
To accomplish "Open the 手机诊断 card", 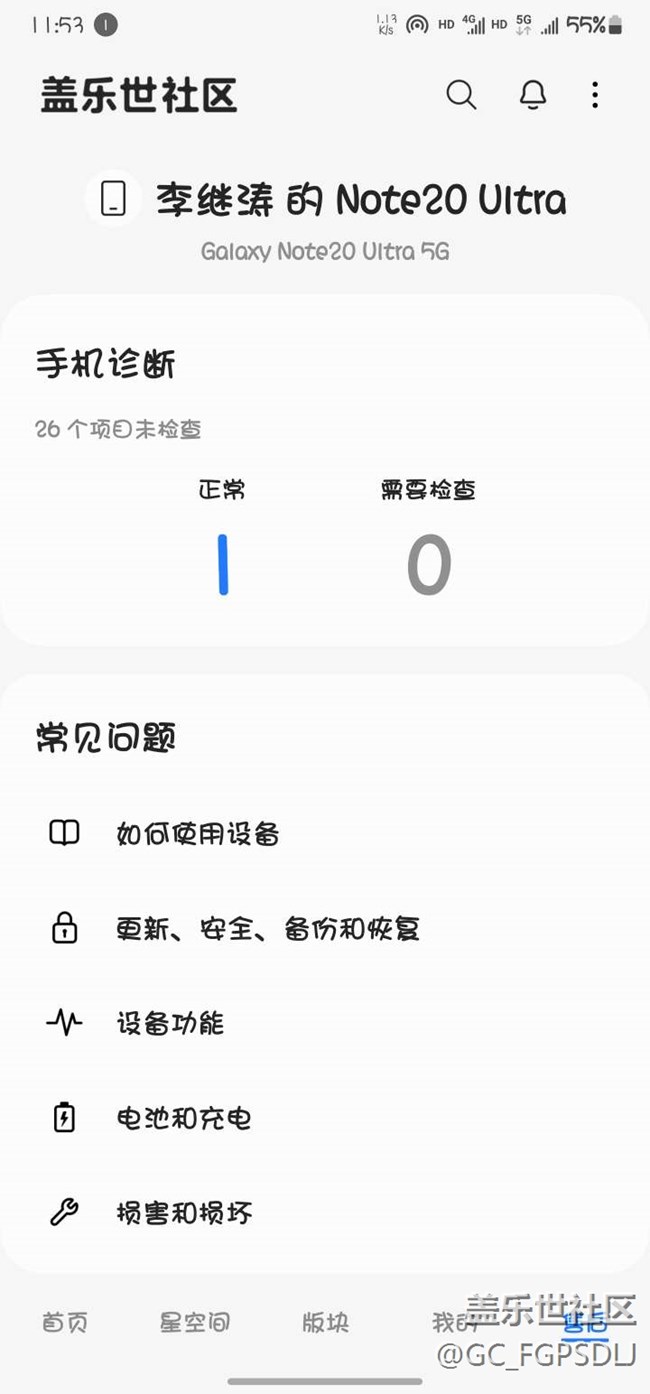I will [x=324, y=470].
